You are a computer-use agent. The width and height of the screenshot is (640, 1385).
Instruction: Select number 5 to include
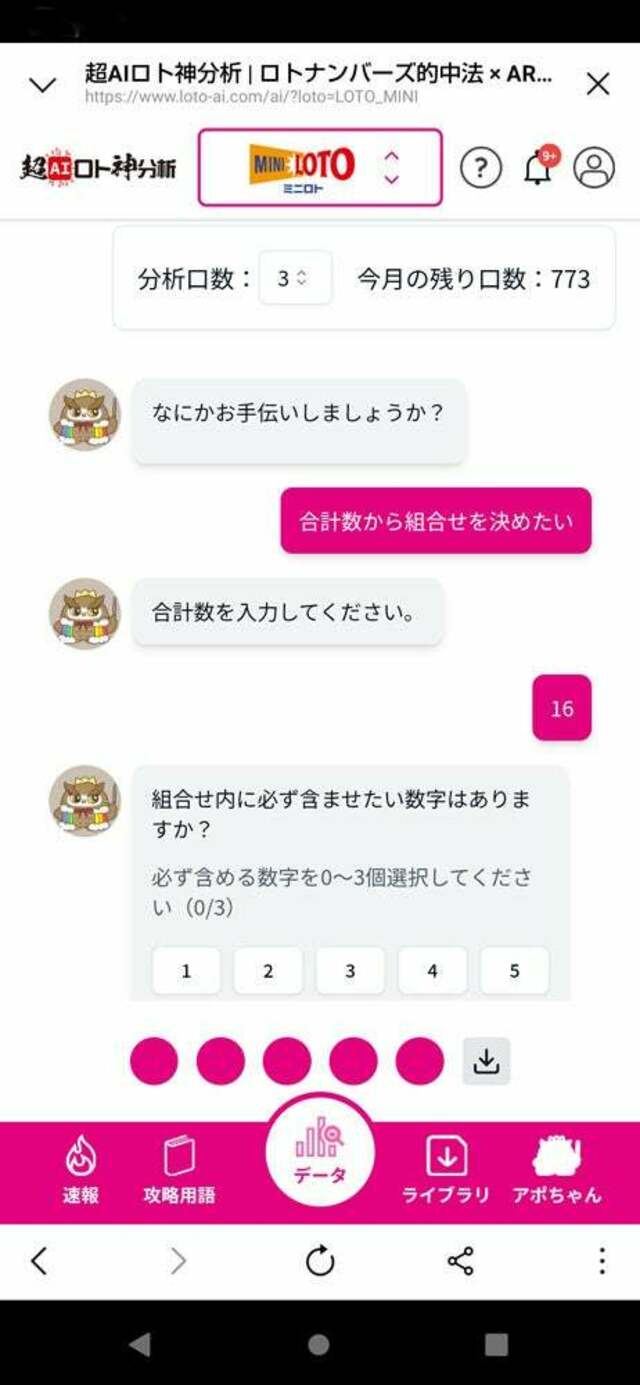point(514,970)
